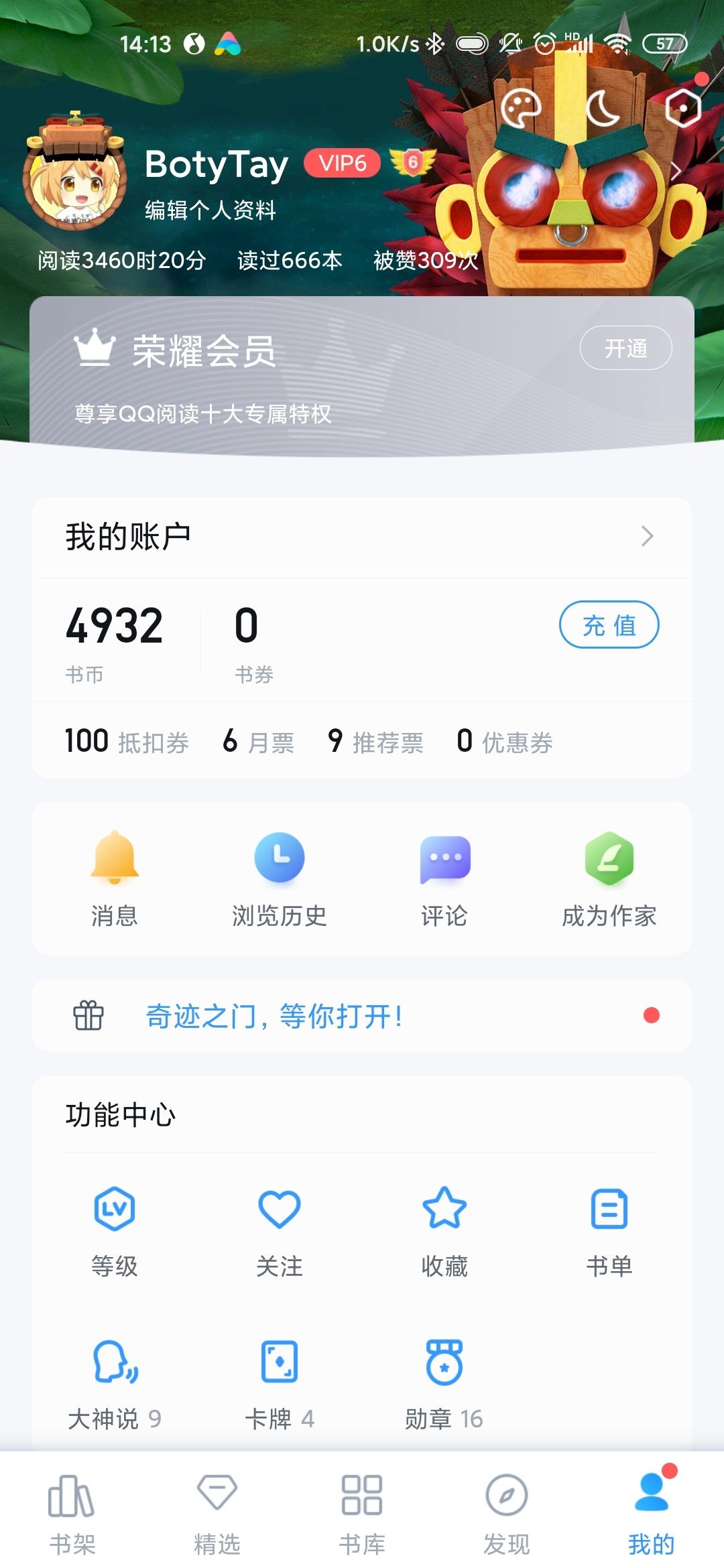
Task: Open settings hexagon icon
Action: pyautogui.click(x=683, y=108)
